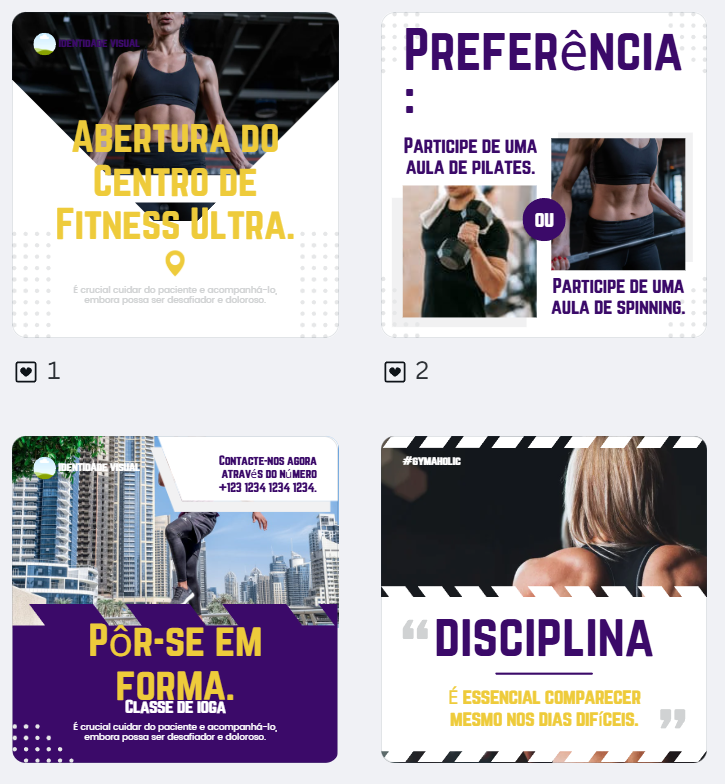Open the Preferência pilates or spinning template
The image size is (725, 784).
click(x=544, y=175)
